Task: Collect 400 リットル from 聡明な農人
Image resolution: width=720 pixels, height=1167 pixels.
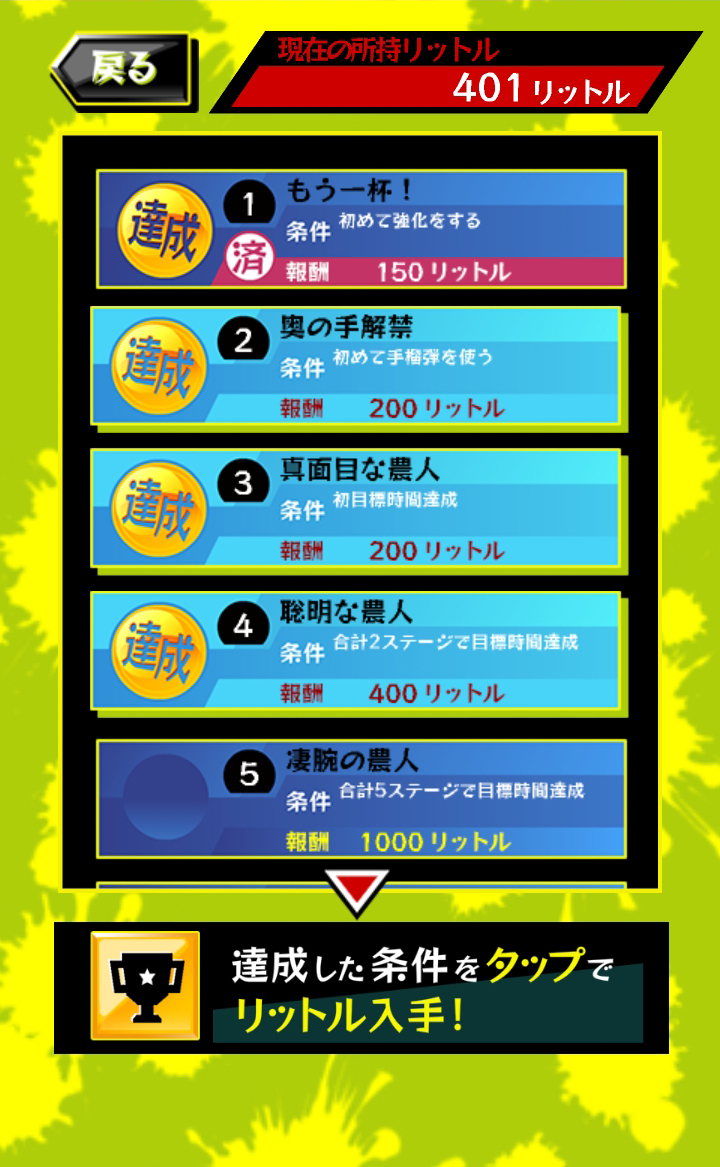Action: 357,651
